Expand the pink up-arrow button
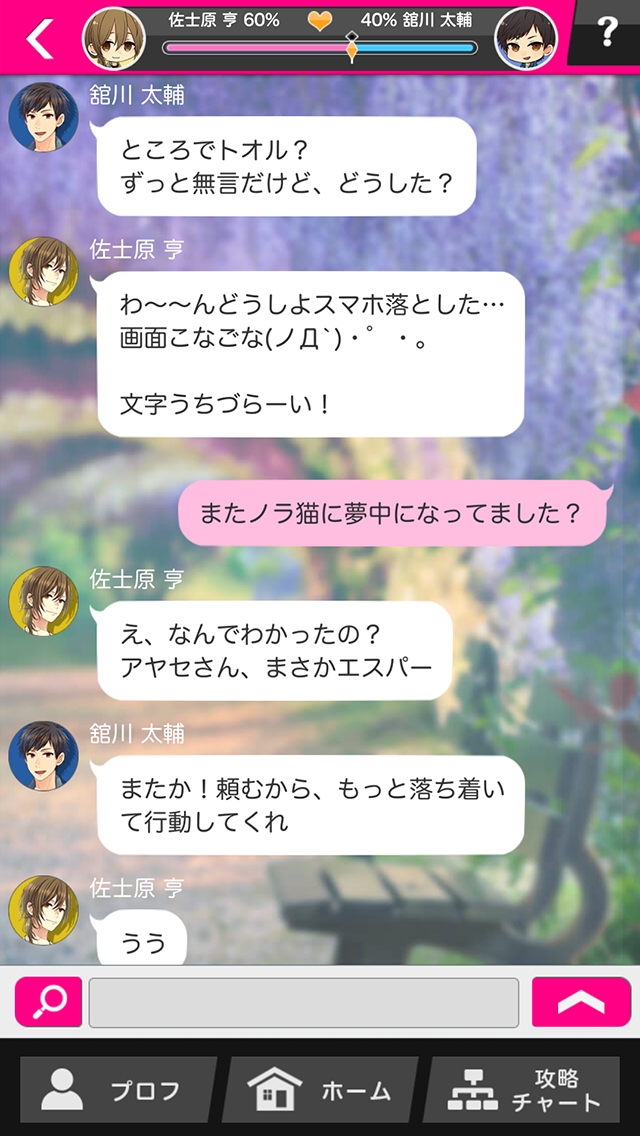The width and height of the screenshot is (640, 1136). [x=581, y=1002]
